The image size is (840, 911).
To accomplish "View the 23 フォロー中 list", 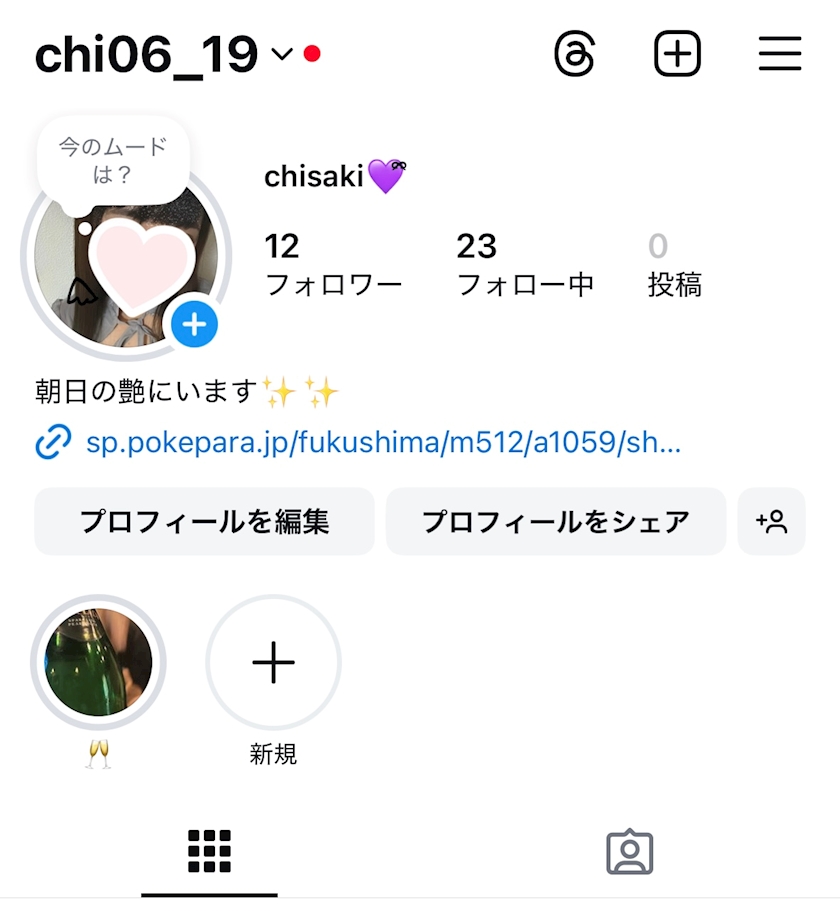I will coord(525,264).
